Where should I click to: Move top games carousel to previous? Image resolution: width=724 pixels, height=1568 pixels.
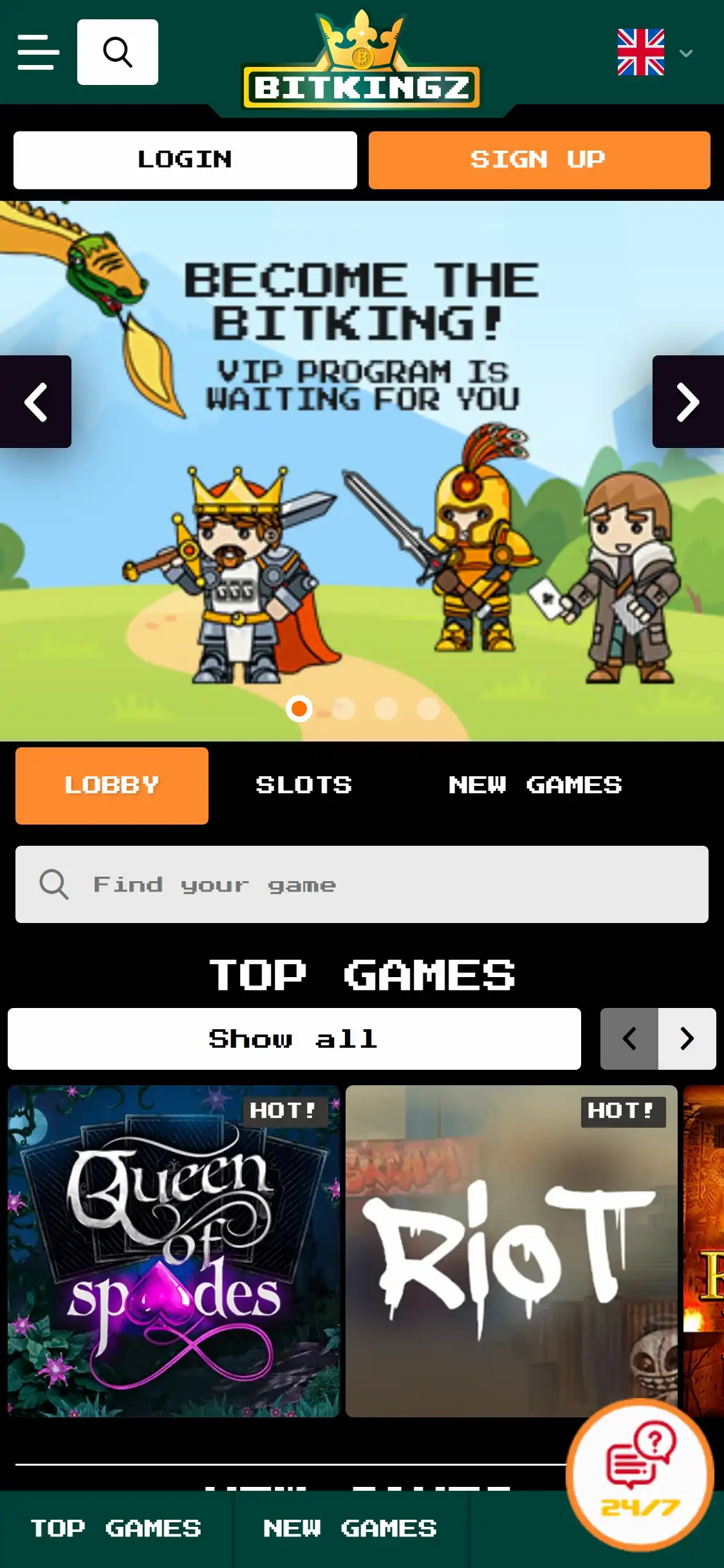click(x=629, y=1039)
